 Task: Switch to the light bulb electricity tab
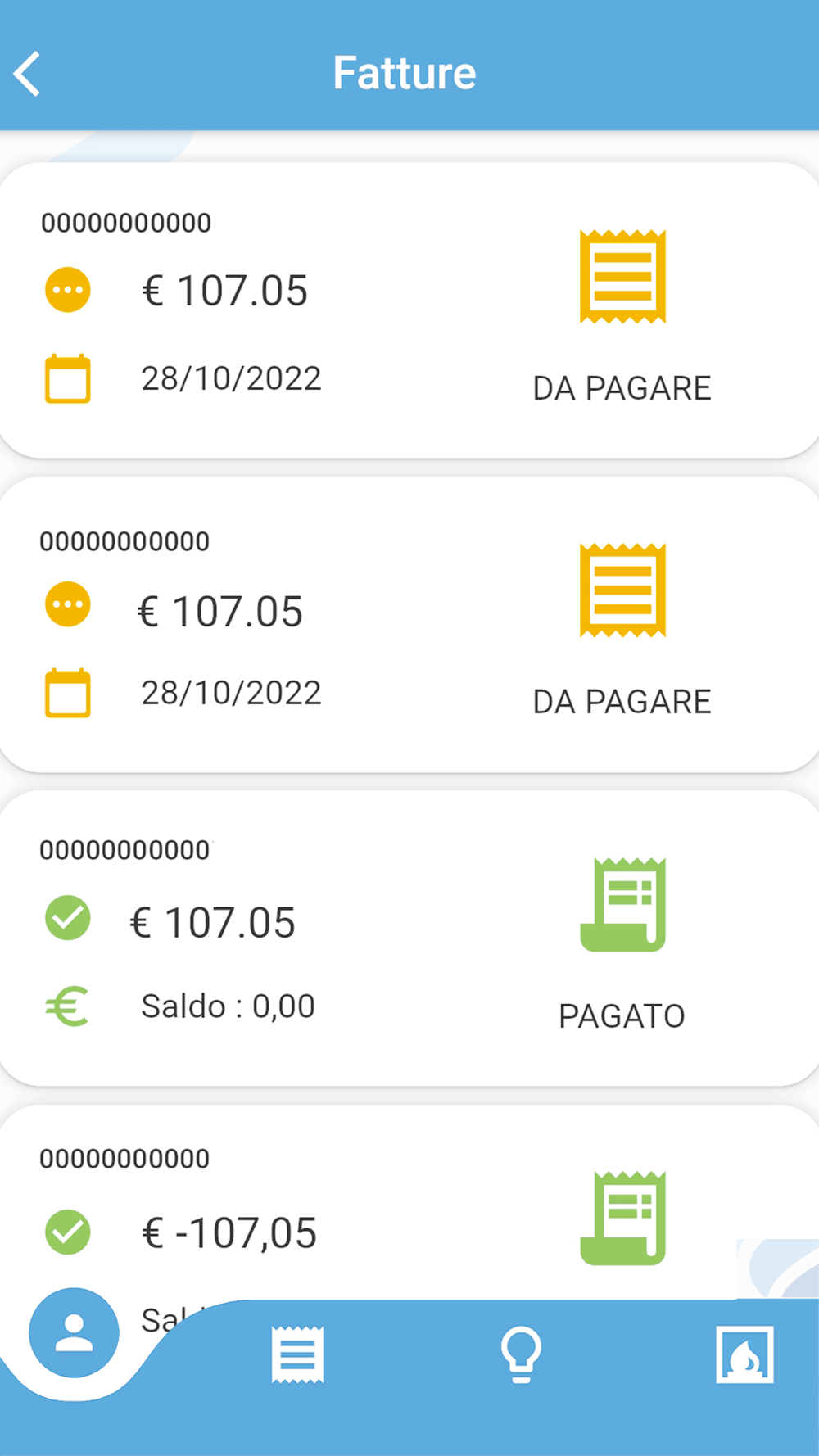[521, 1354]
